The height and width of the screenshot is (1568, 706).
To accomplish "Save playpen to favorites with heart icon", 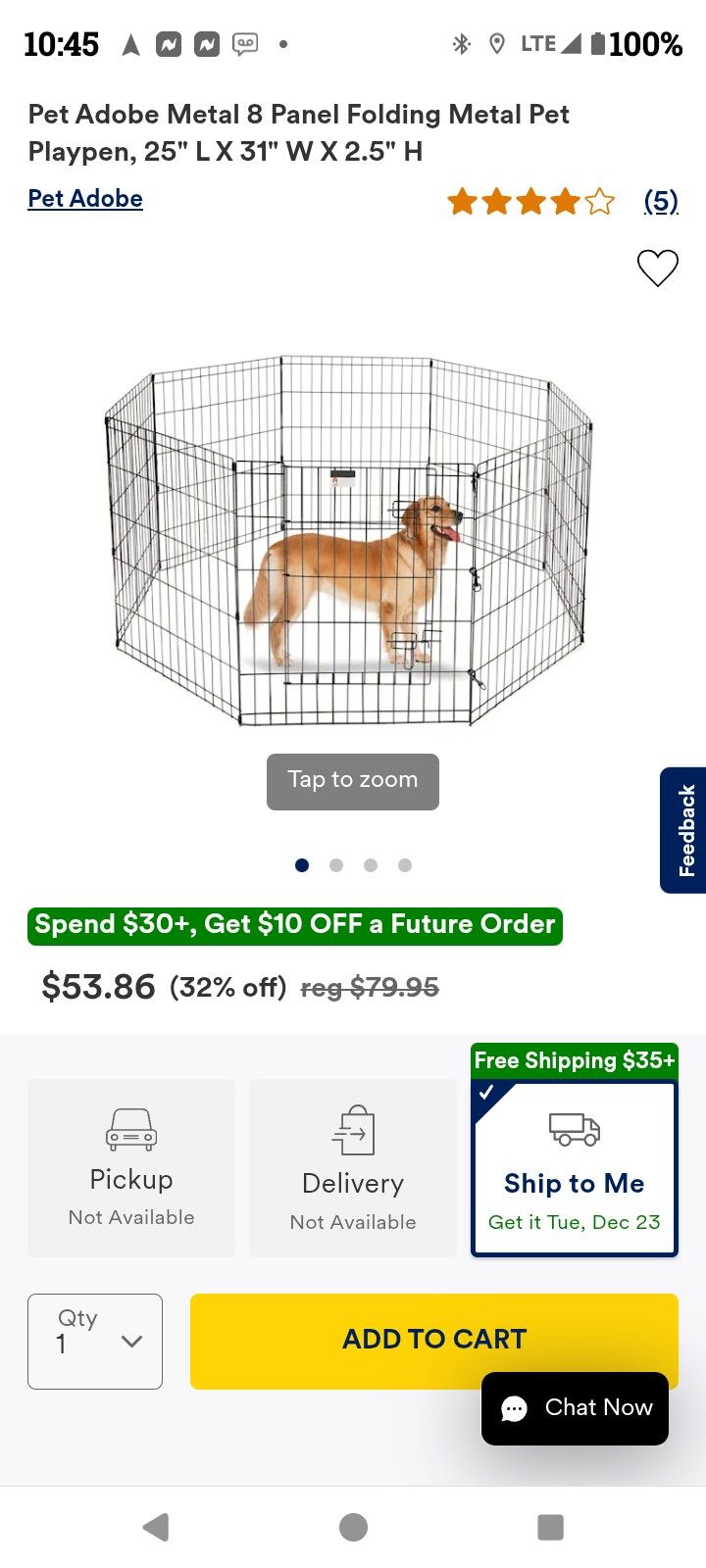I will click(657, 268).
